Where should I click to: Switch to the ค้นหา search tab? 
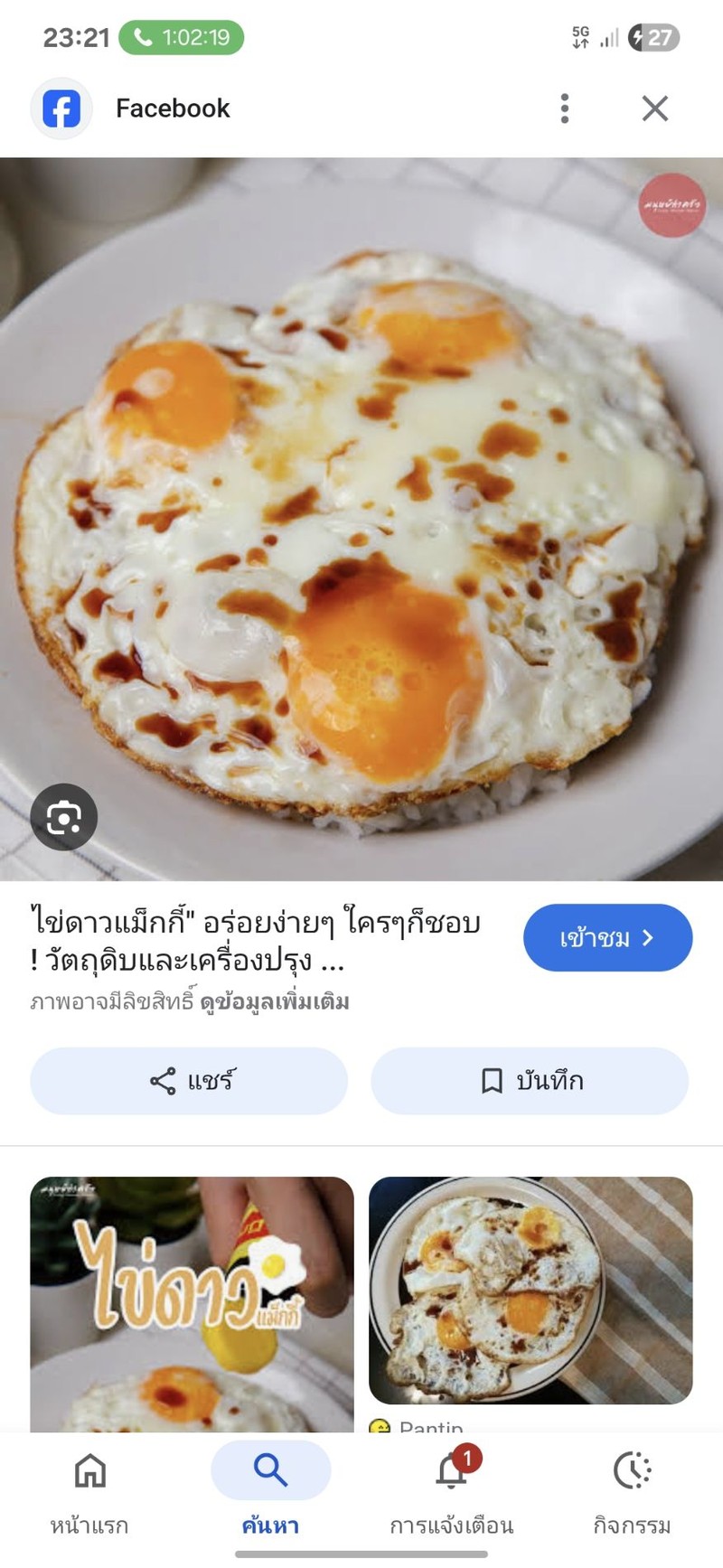pyautogui.click(x=270, y=1491)
